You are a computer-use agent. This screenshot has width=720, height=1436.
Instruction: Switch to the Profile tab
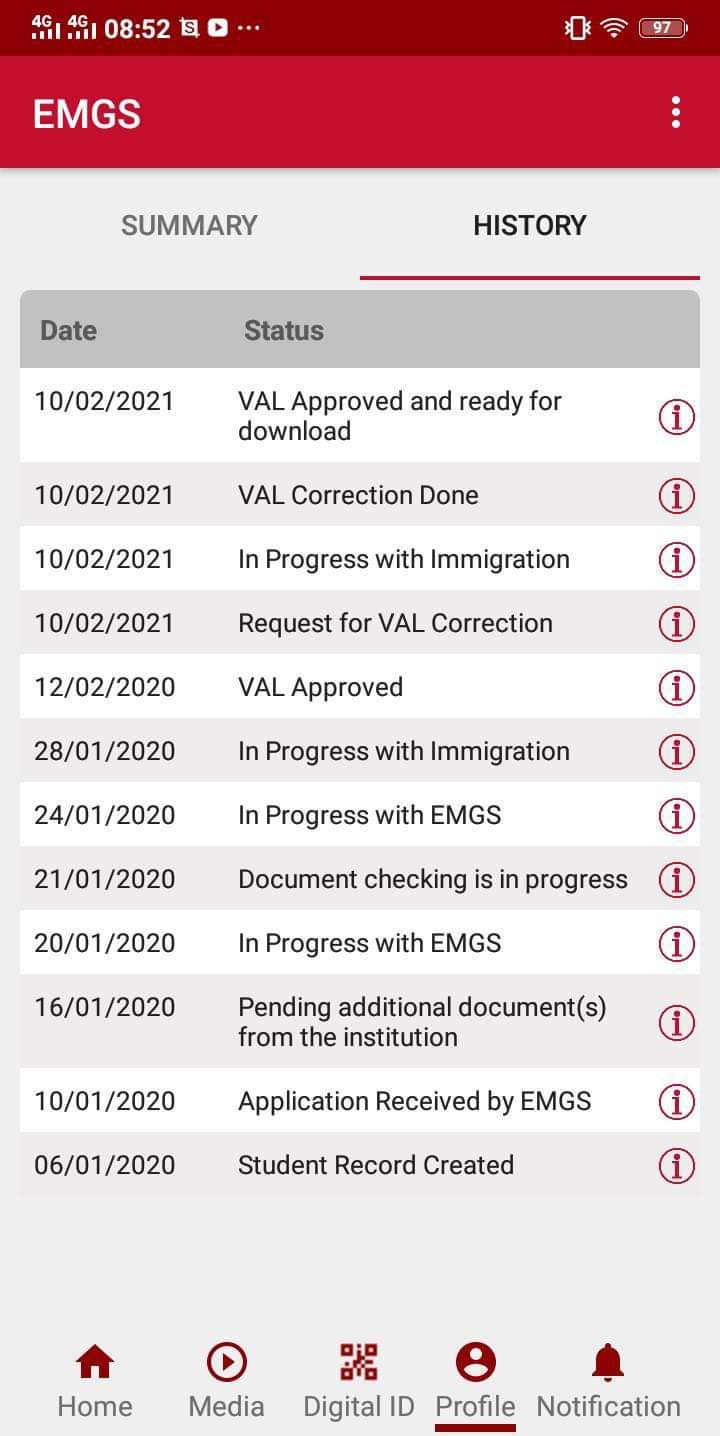pos(475,1381)
